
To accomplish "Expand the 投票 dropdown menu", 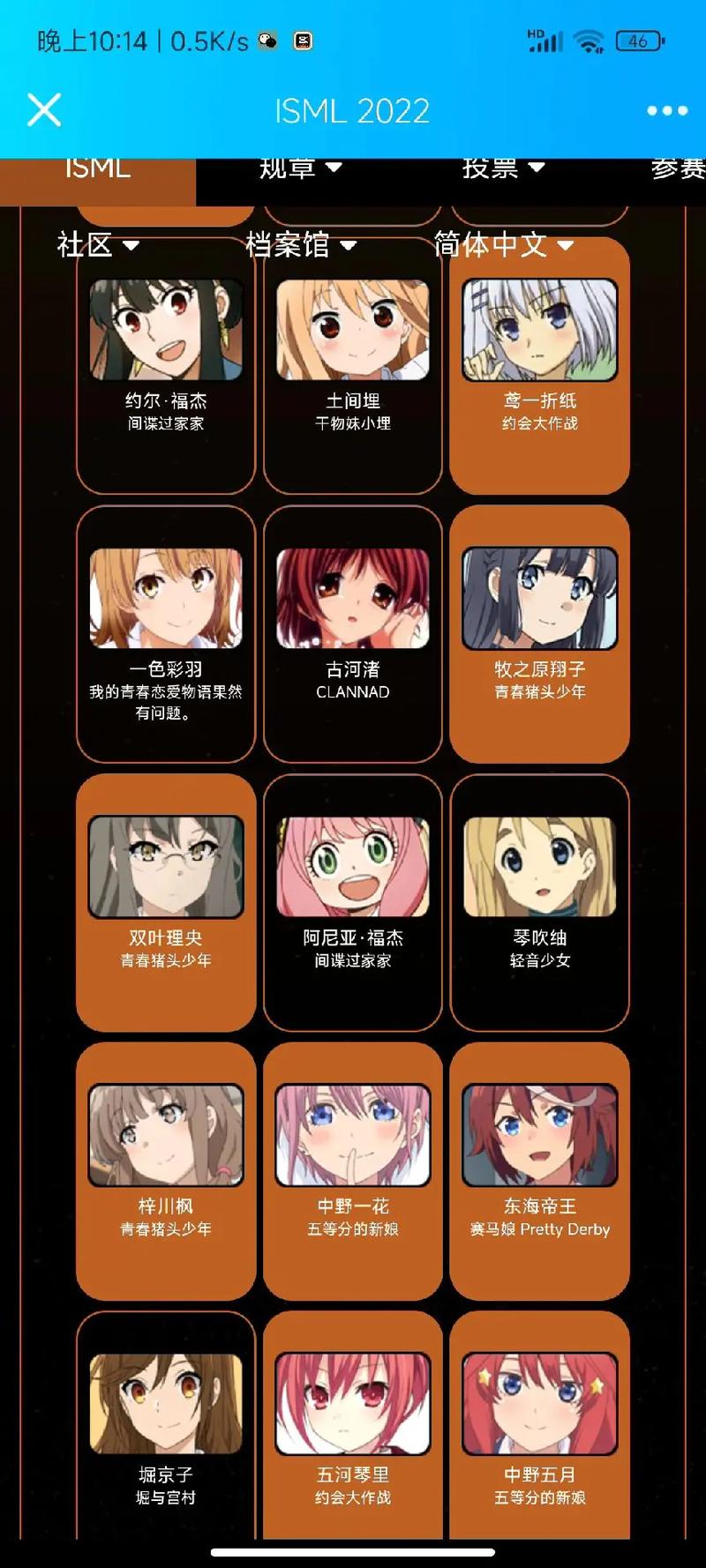I will (x=503, y=168).
